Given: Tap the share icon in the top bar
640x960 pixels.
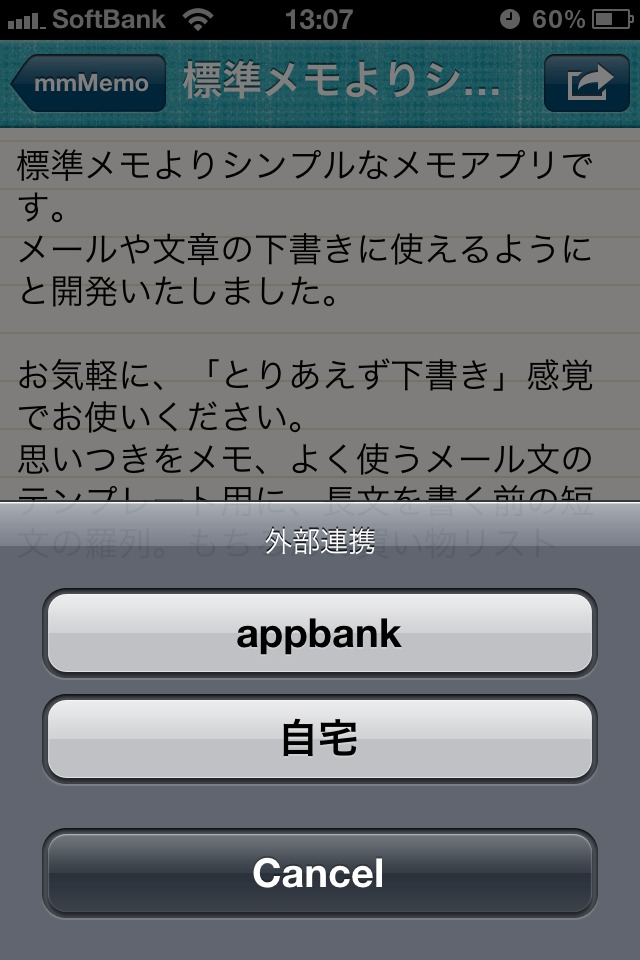Looking at the screenshot, I should point(587,83).
